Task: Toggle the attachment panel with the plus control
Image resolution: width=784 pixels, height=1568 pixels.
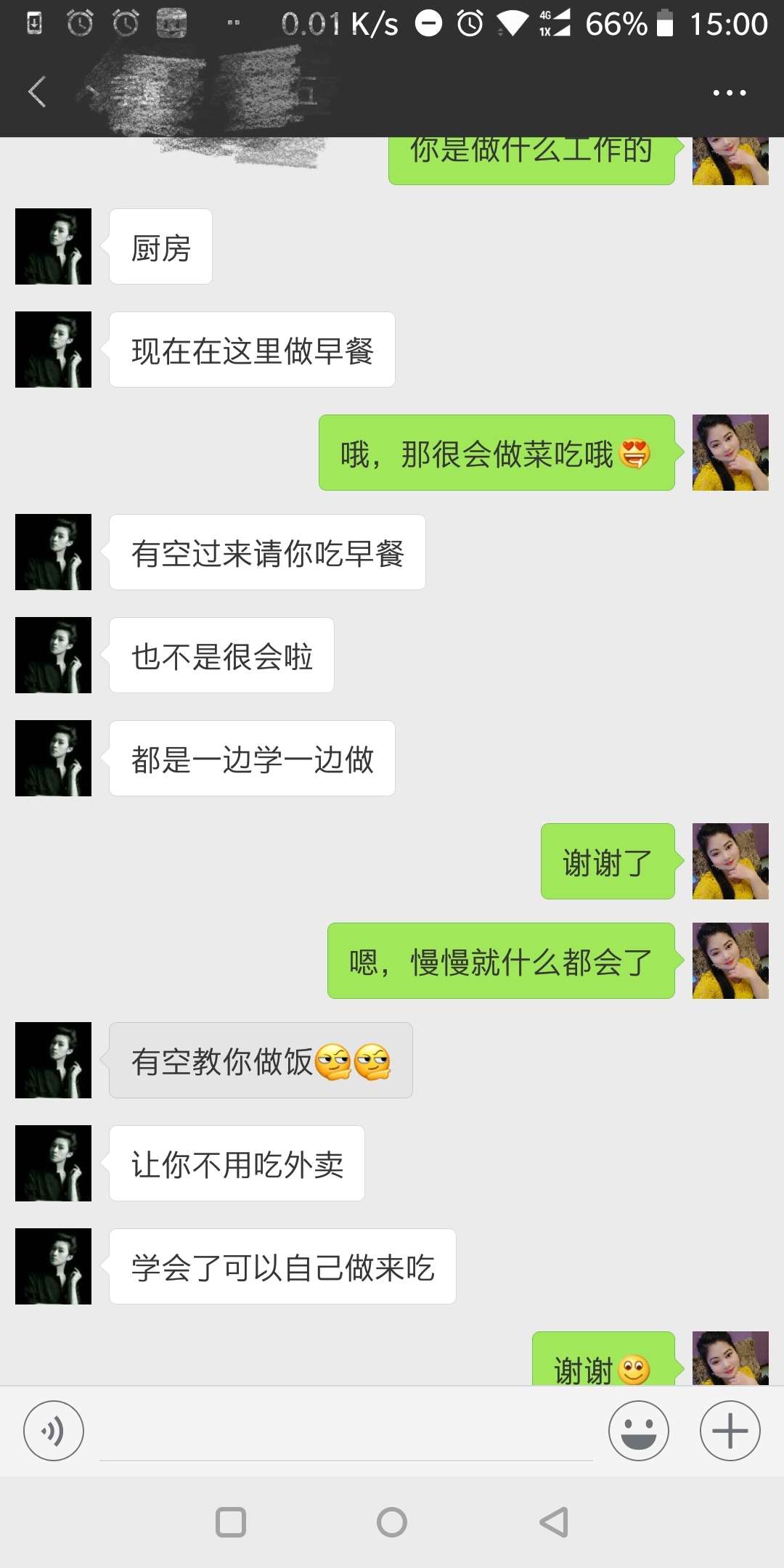Action: coord(729,1430)
